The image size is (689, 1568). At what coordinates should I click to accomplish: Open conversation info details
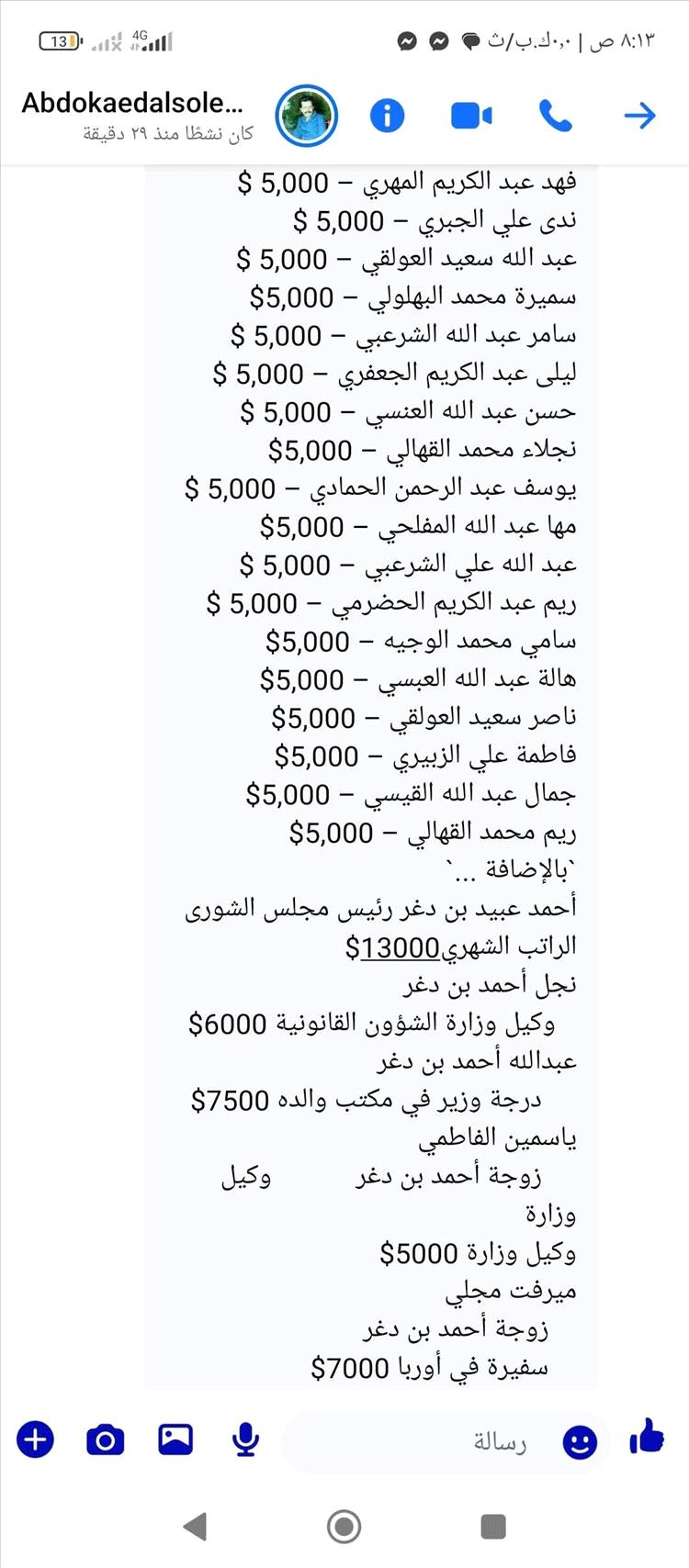click(387, 116)
